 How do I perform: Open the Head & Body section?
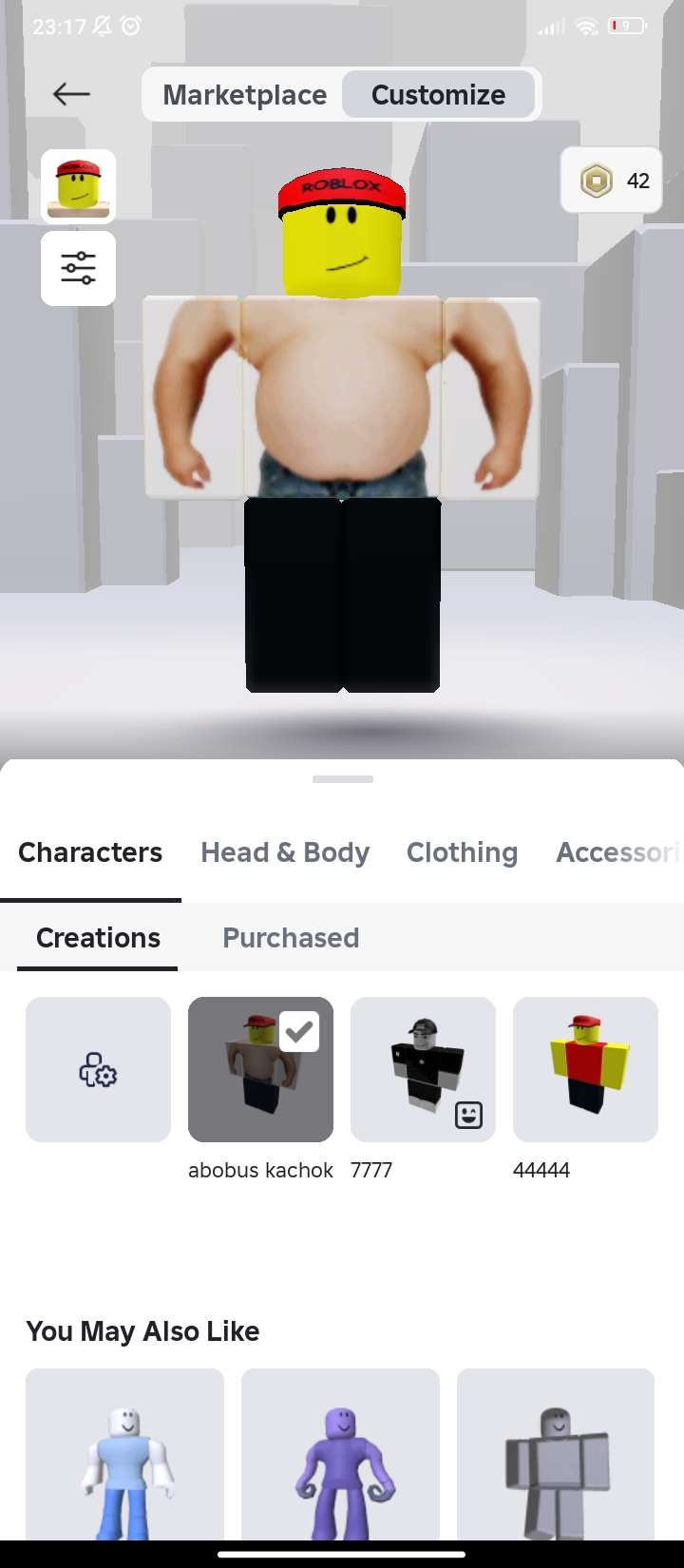pos(285,852)
